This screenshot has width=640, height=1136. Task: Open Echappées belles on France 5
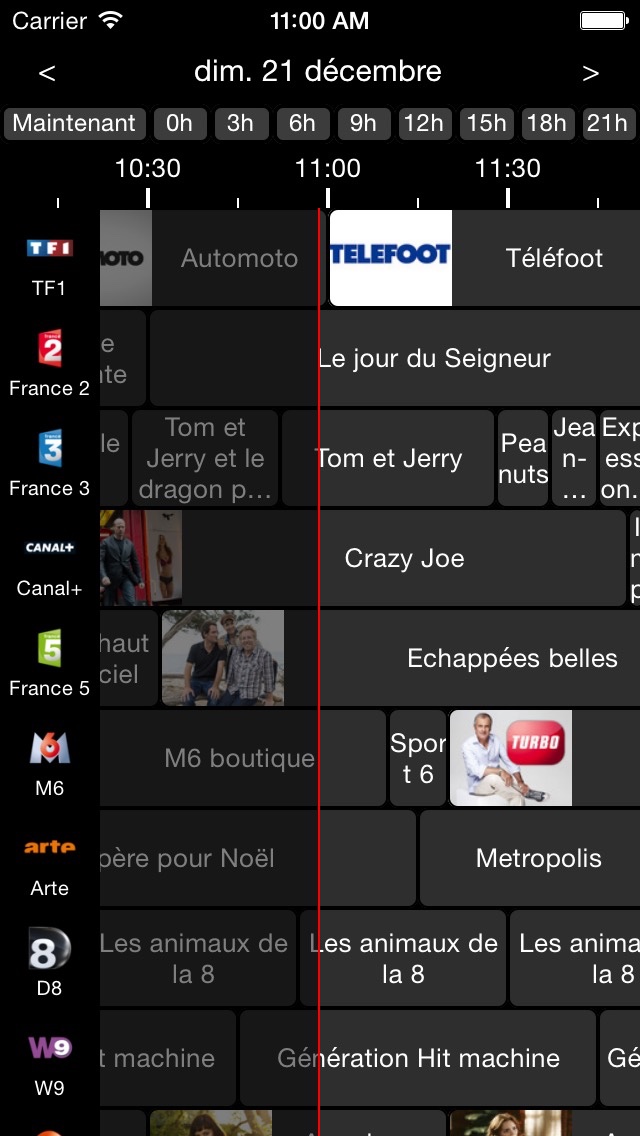coord(512,658)
